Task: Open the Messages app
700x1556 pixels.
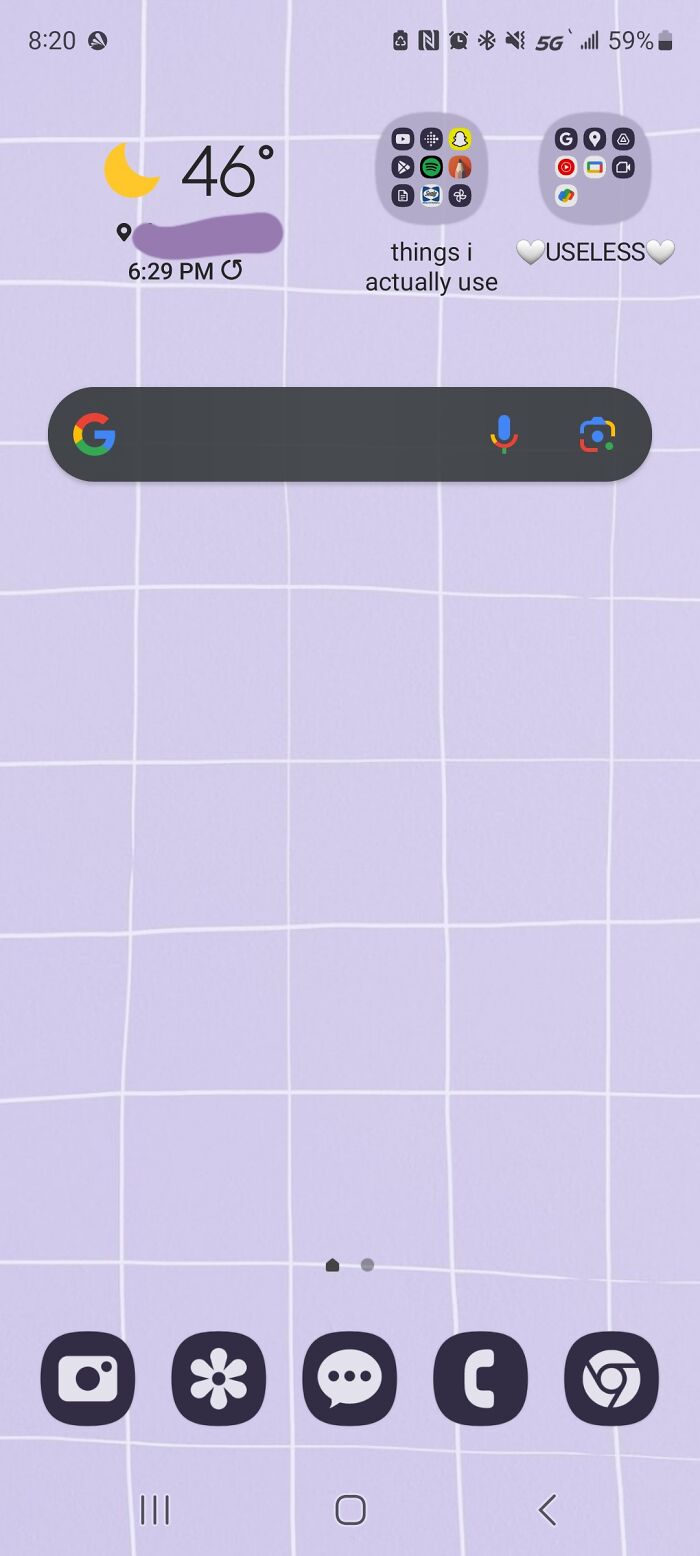Action: [350, 1379]
